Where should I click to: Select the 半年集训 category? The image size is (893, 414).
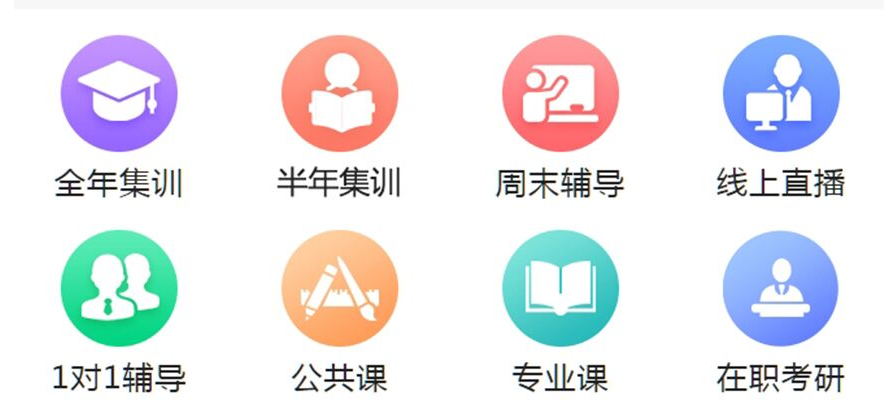[x=339, y=94]
